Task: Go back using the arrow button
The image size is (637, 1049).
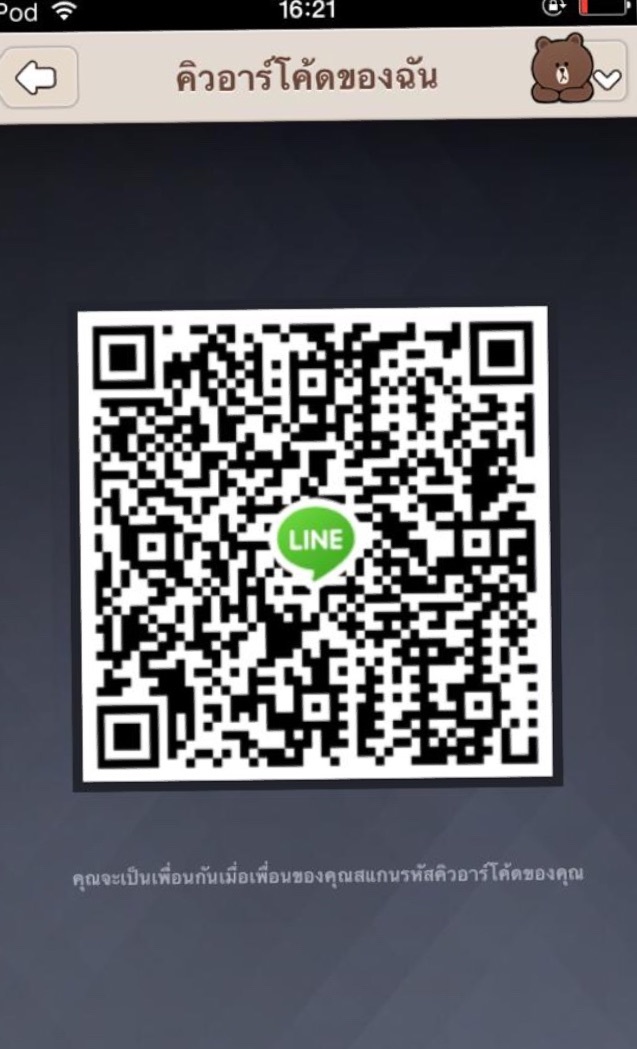Action: 38,78
